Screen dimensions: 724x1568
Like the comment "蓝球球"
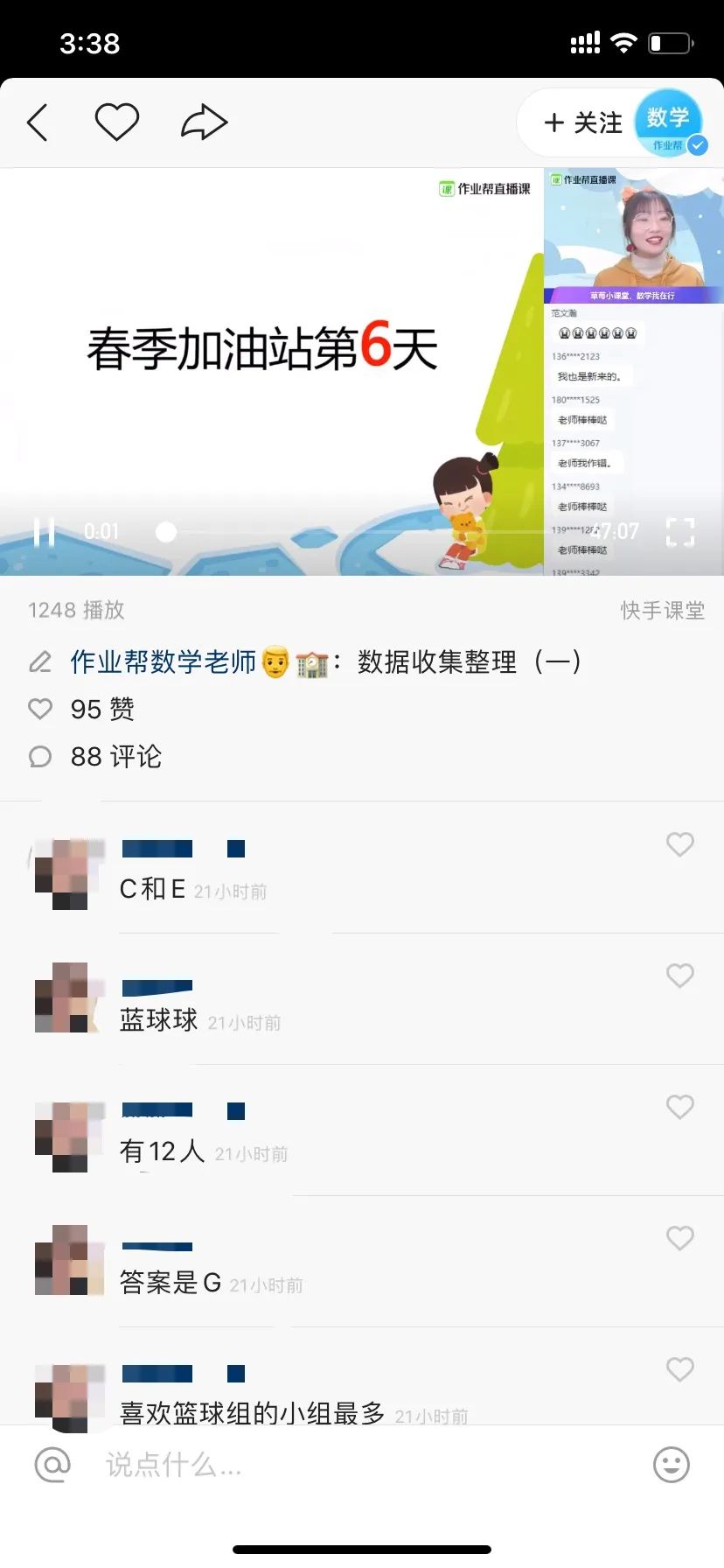point(679,976)
